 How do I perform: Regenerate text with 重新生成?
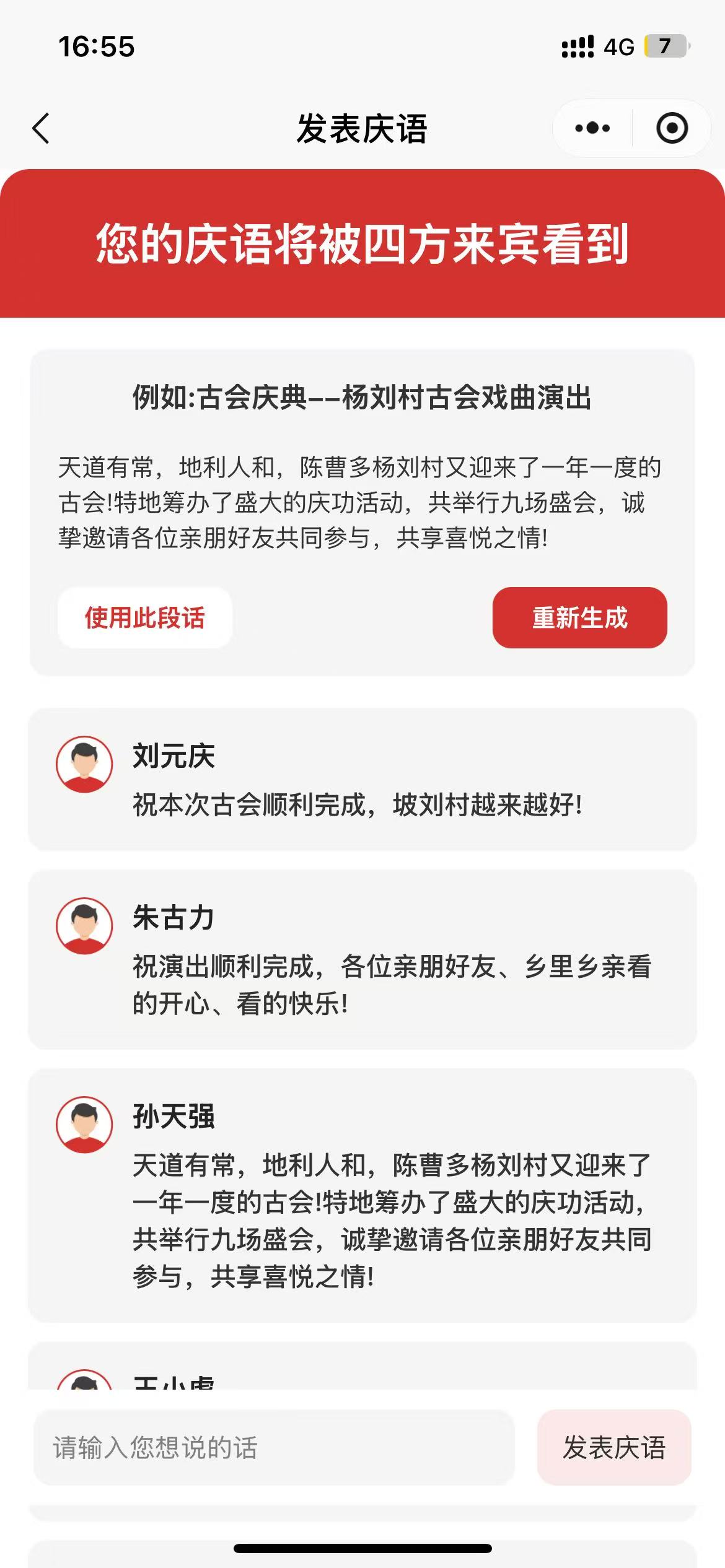tap(579, 617)
